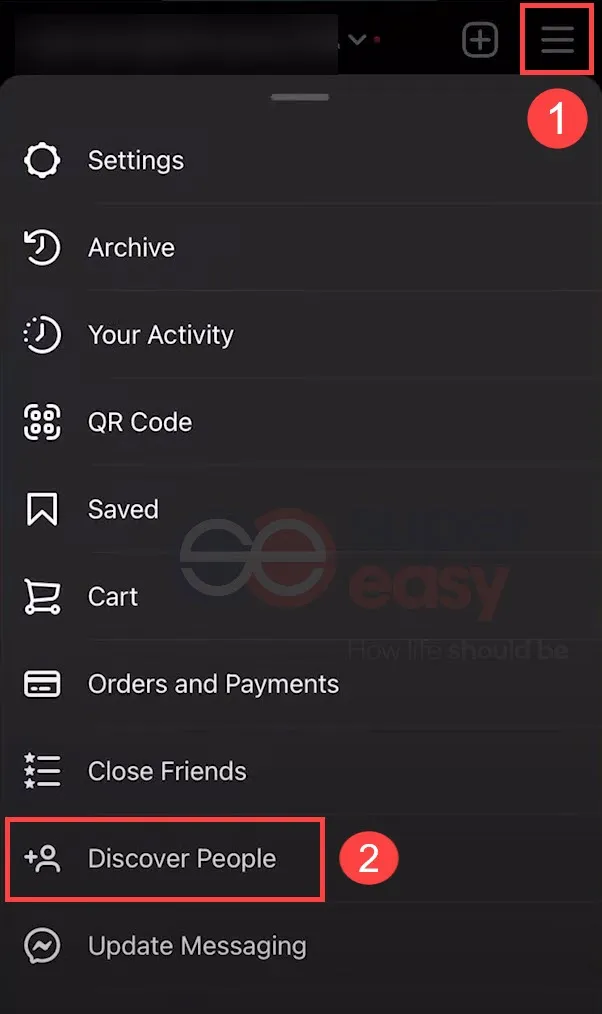
Task: Expand the account switcher chevron
Action: 357,40
